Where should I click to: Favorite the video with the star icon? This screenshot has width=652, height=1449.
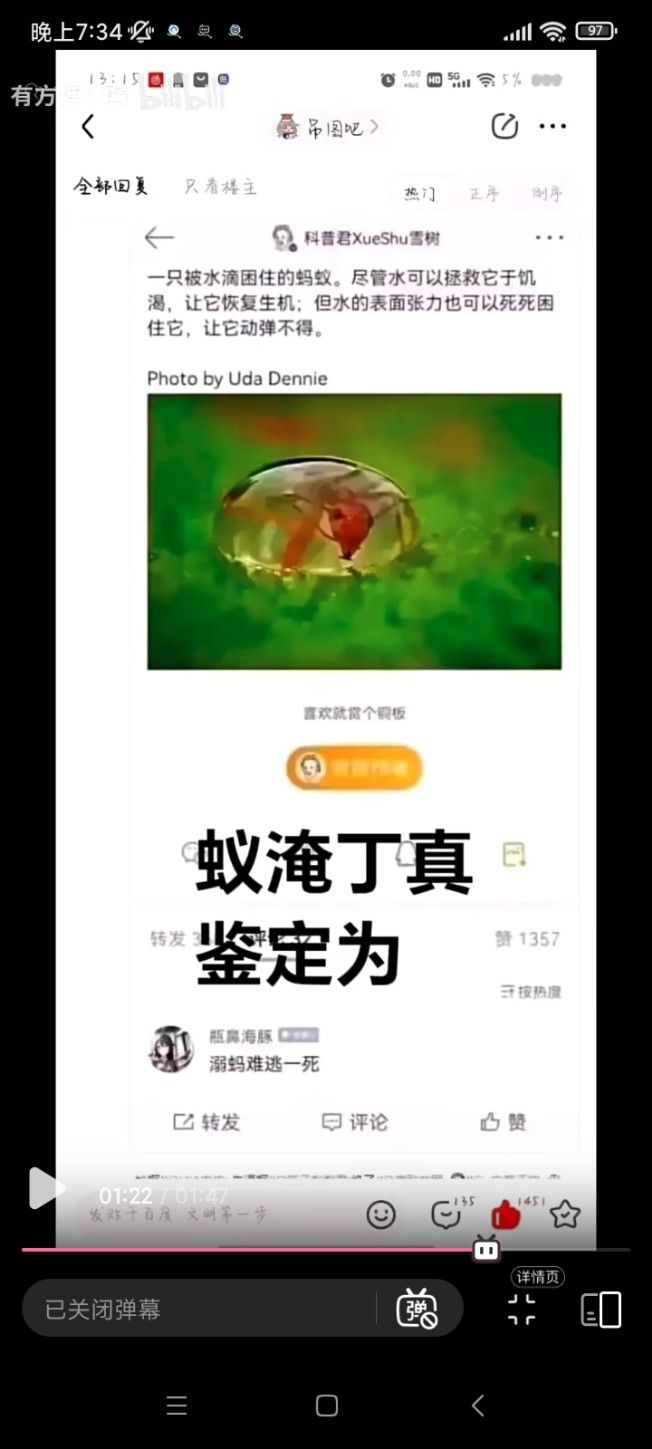tap(565, 1215)
